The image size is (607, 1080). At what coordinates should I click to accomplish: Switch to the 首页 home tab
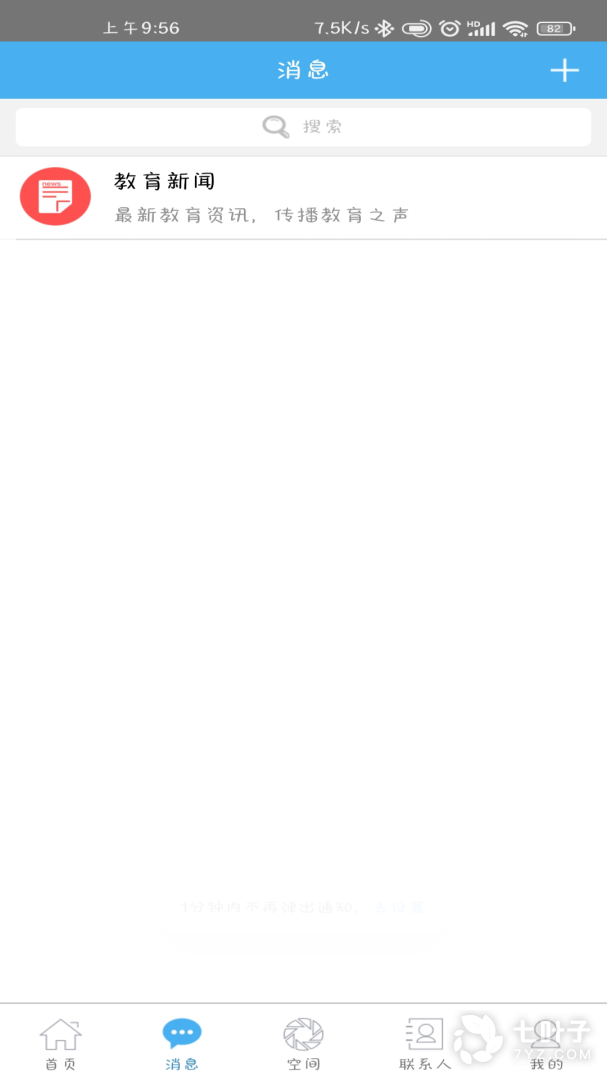[60, 1043]
